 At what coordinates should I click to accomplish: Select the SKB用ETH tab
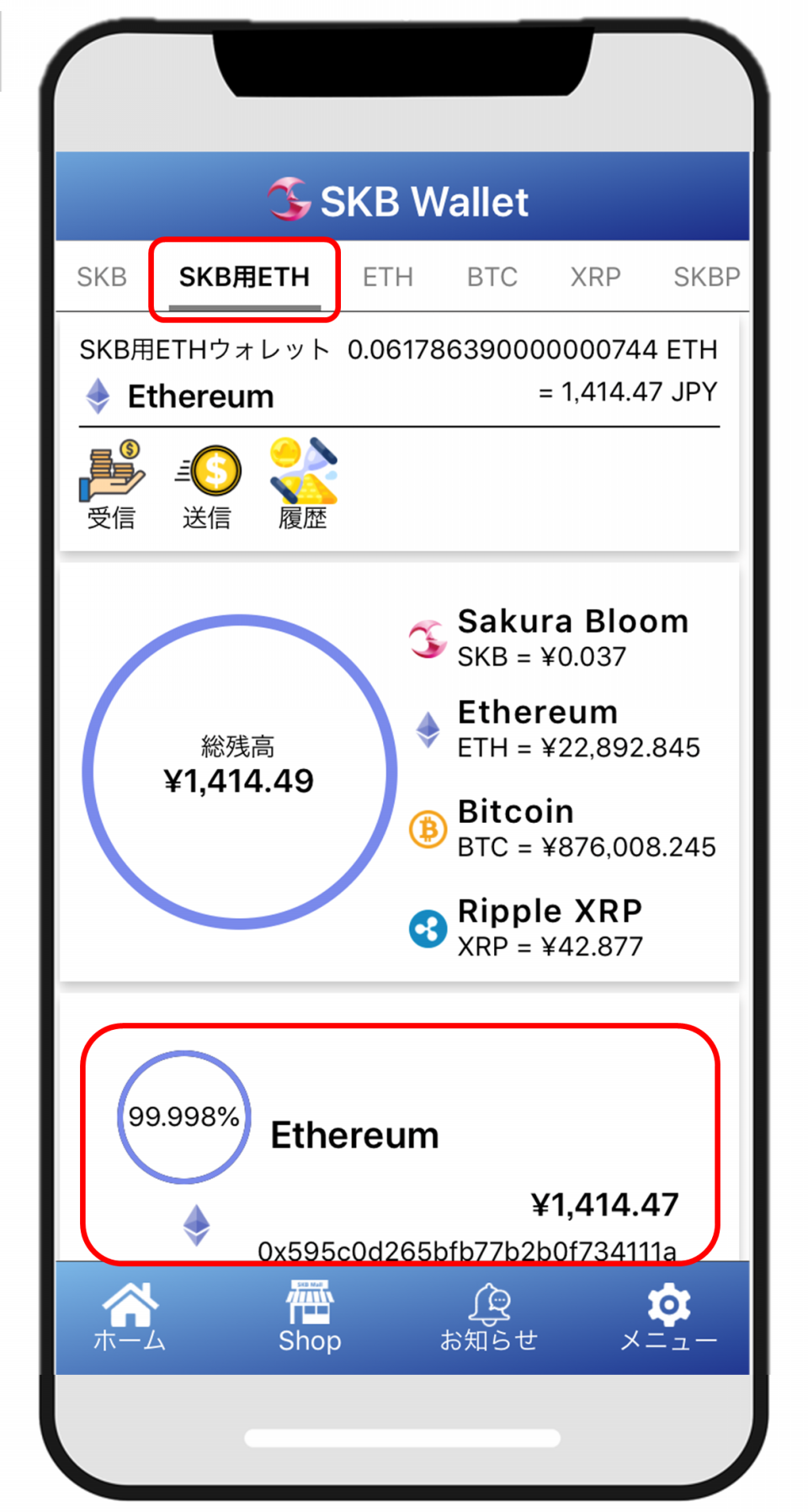pyautogui.click(x=244, y=277)
